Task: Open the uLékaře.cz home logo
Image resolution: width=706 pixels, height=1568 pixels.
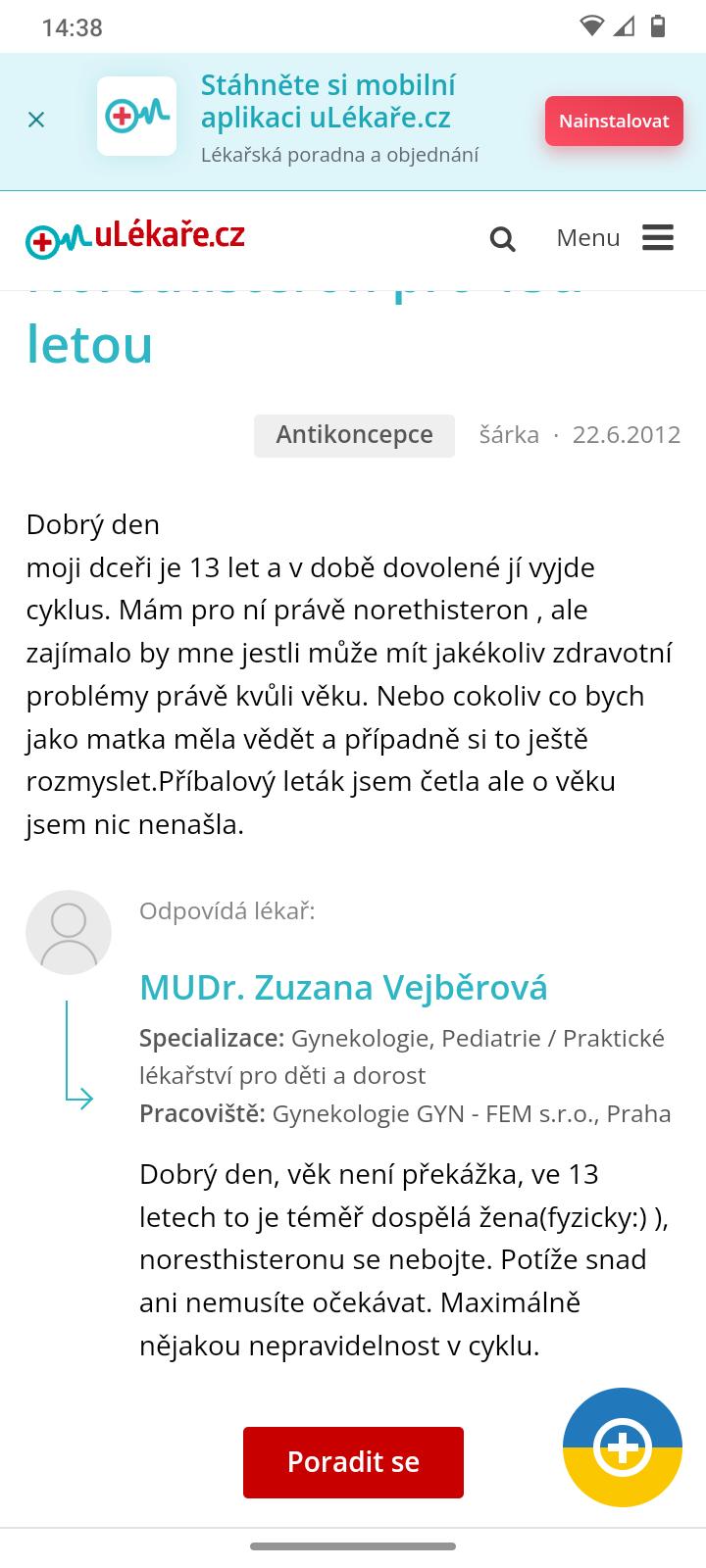Action: tap(135, 238)
